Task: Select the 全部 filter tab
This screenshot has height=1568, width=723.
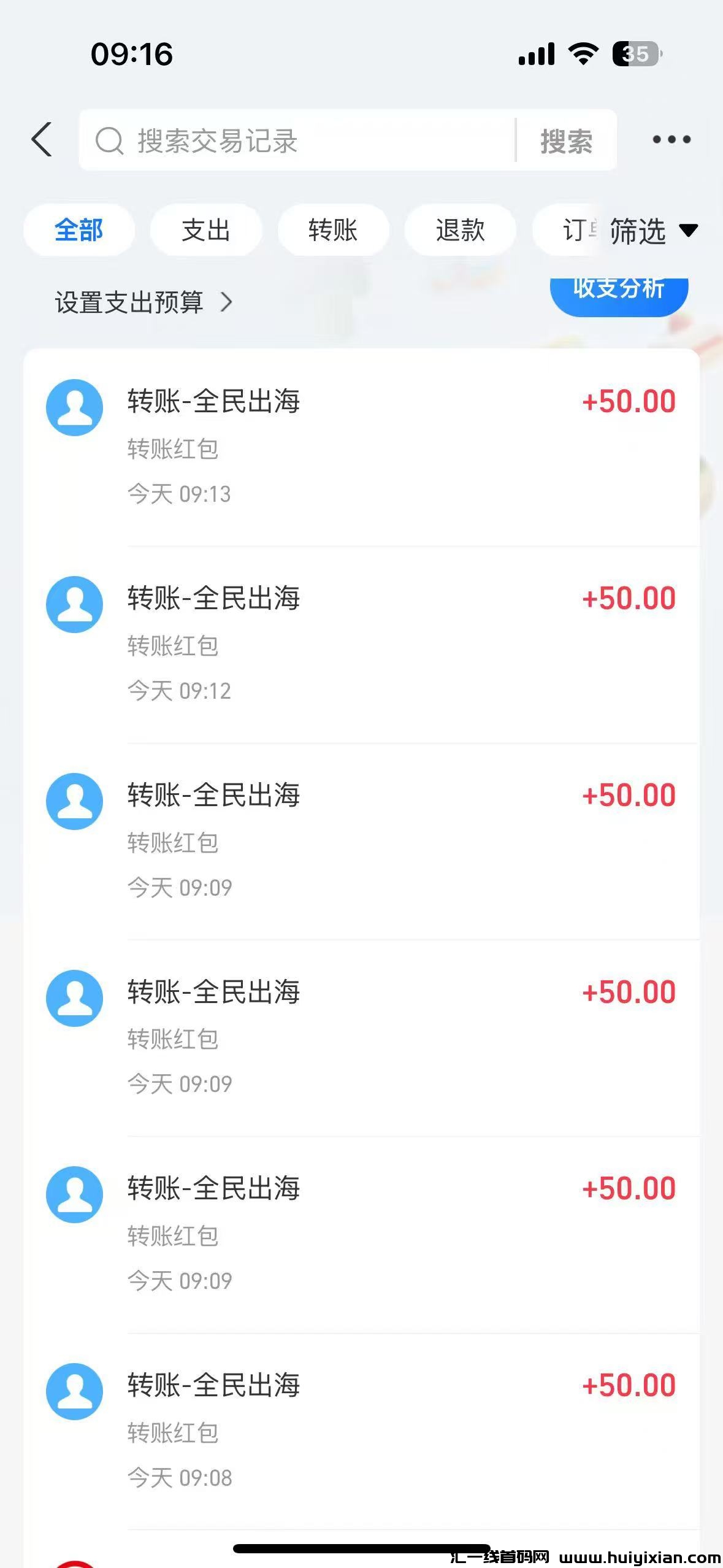Action: [x=79, y=231]
